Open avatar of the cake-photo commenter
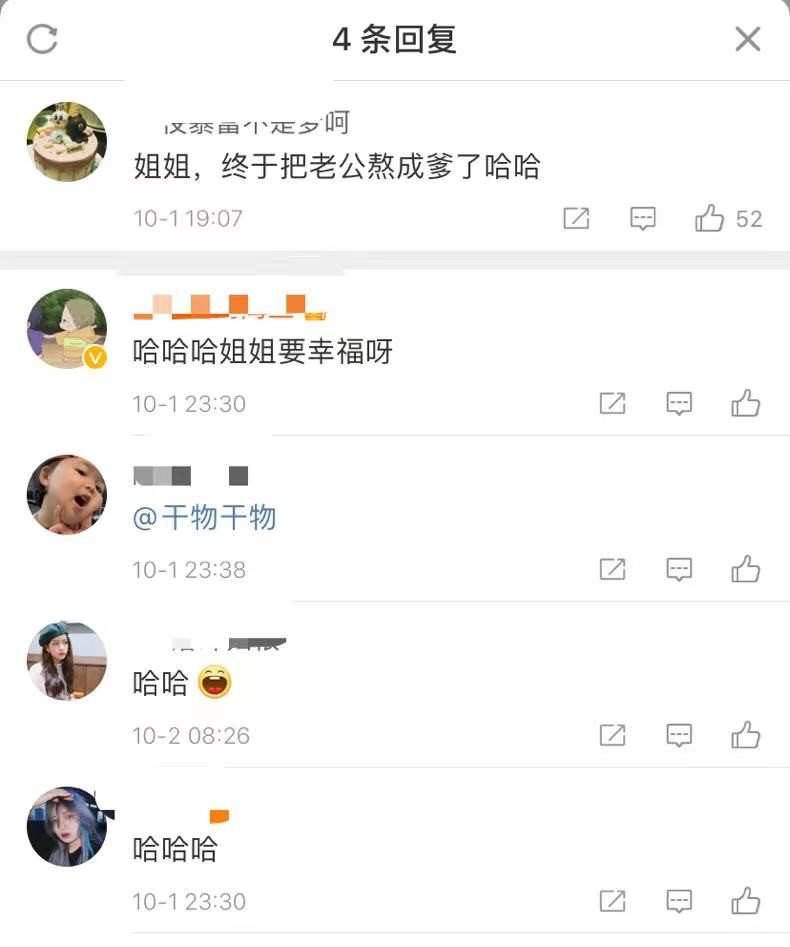This screenshot has width=790, height=947. (66, 141)
